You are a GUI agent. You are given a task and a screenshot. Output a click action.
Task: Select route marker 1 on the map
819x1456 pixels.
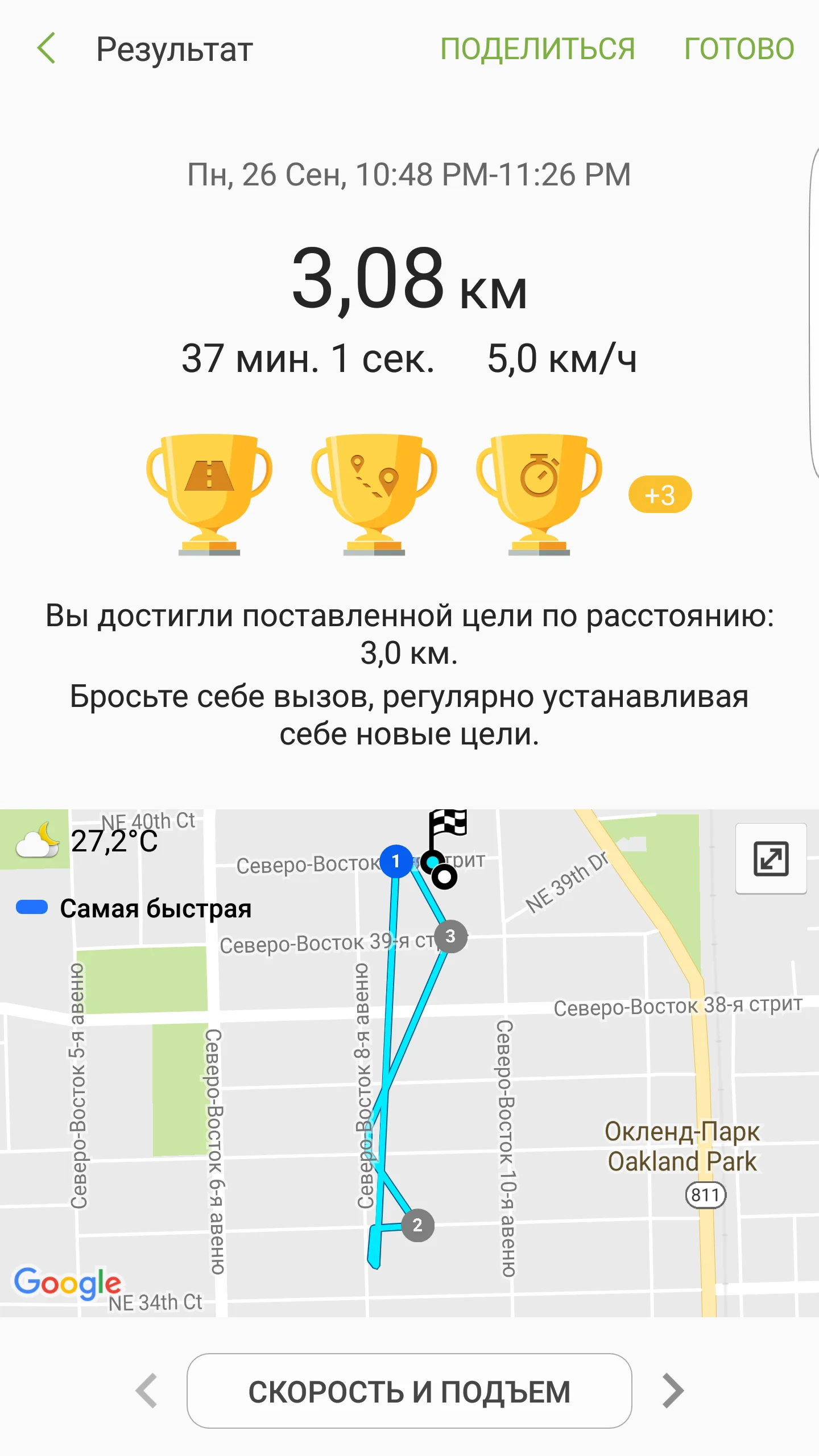pyautogui.click(x=396, y=861)
